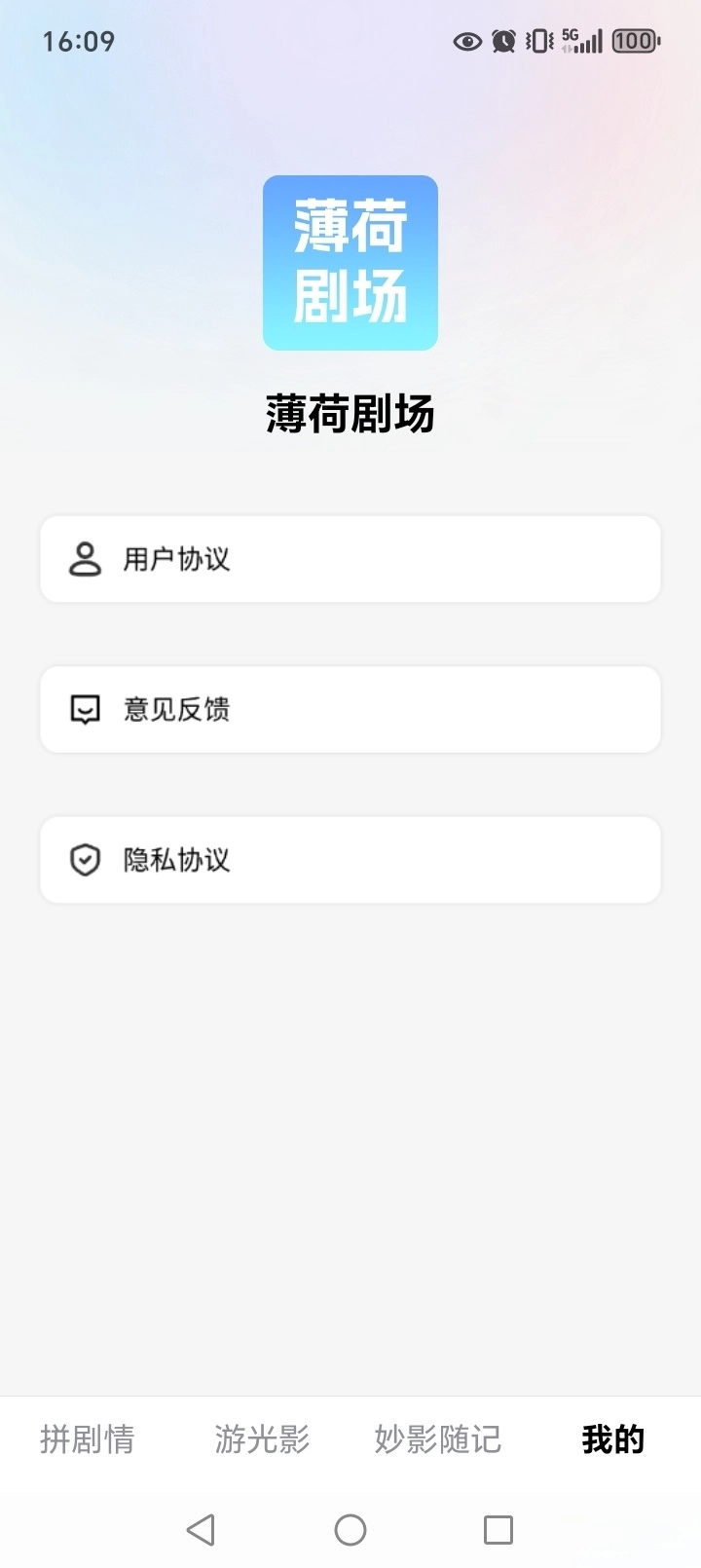Open the 隐私协议 privacy policy
The width and height of the screenshot is (701, 1568).
pos(350,860)
